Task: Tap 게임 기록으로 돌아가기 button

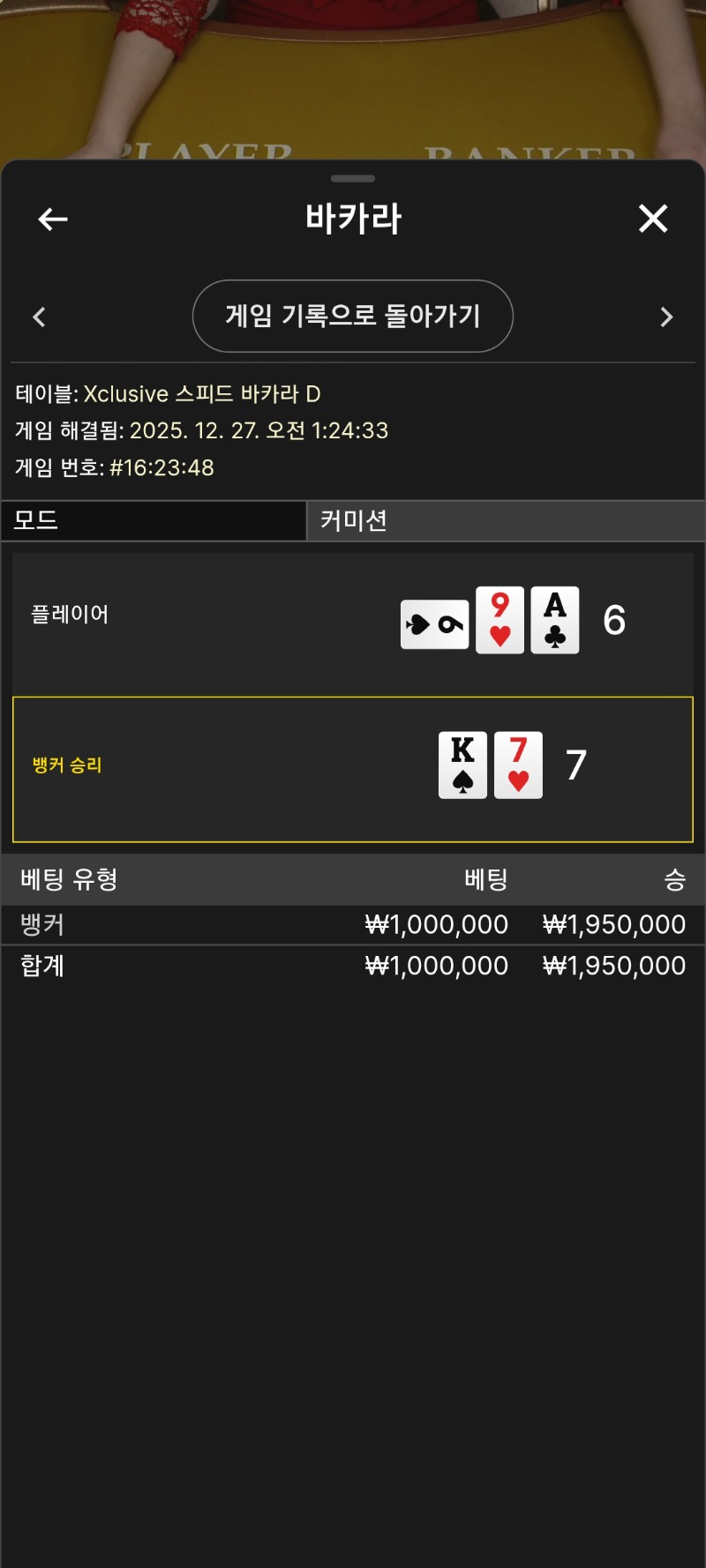Action: (353, 316)
